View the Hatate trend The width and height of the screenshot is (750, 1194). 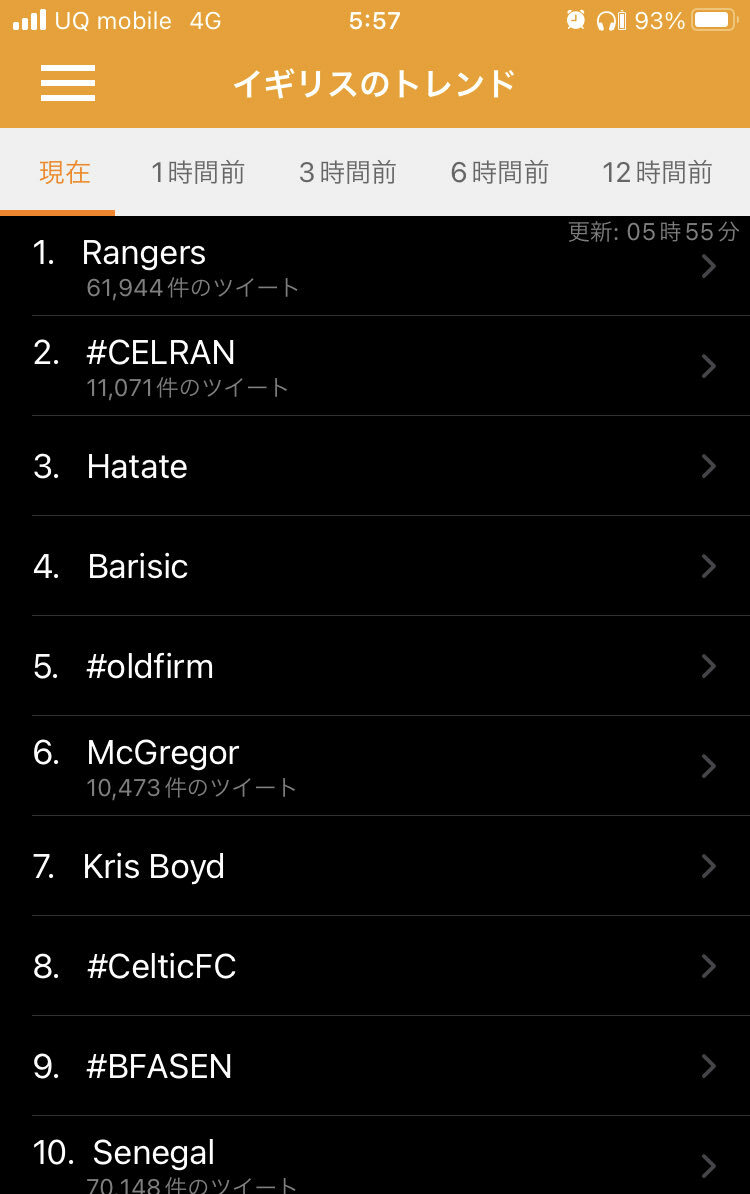click(375, 466)
